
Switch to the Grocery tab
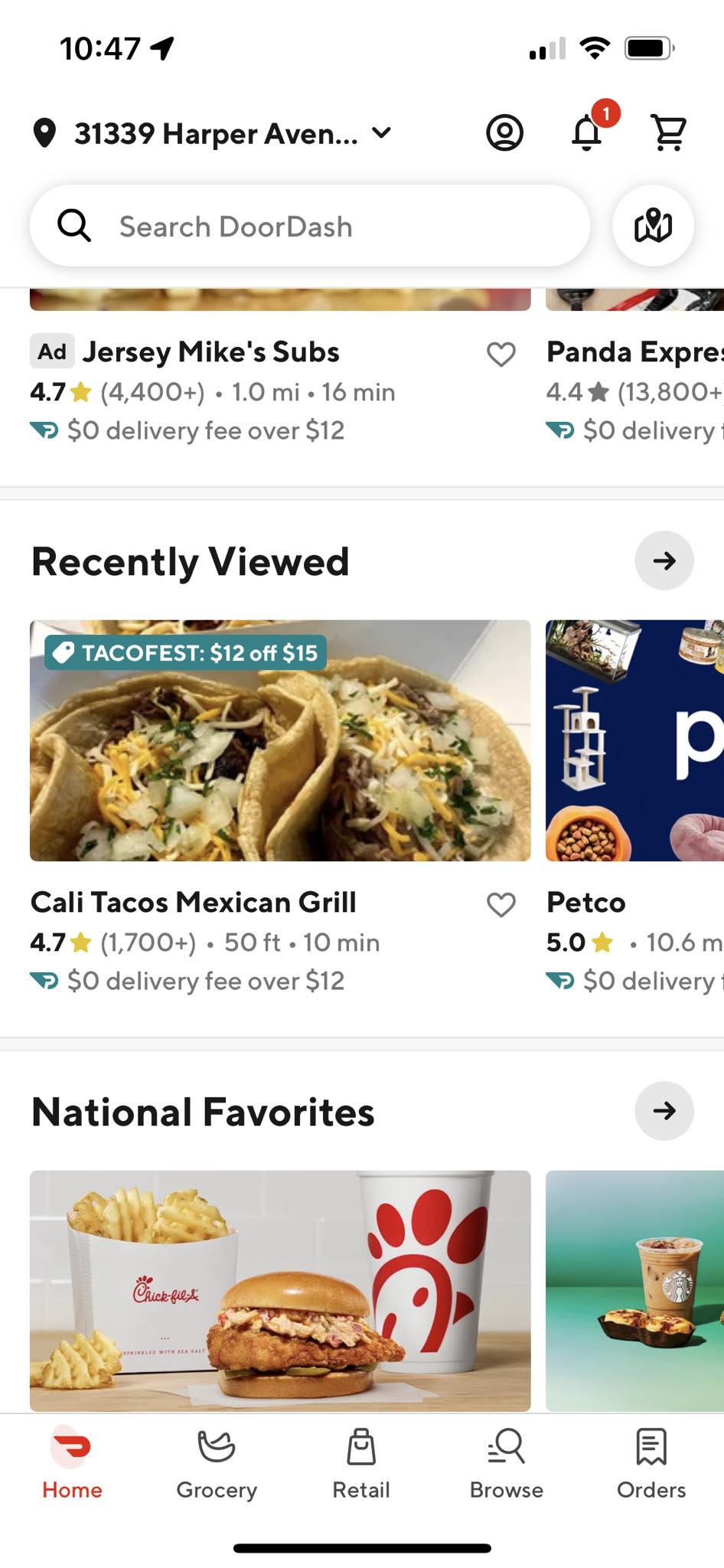(x=217, y=1463)
